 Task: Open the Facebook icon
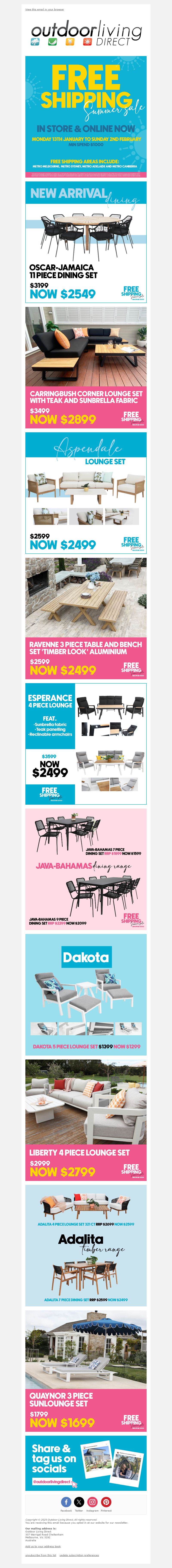[66, 1502]
